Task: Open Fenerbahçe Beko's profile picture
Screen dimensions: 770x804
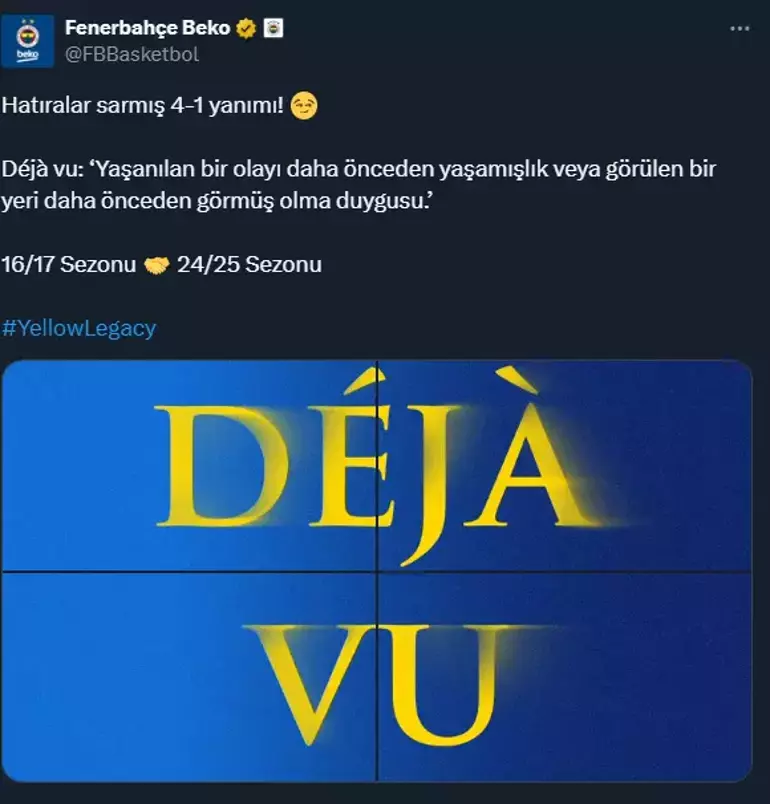Action: click(x=28, y=41)
